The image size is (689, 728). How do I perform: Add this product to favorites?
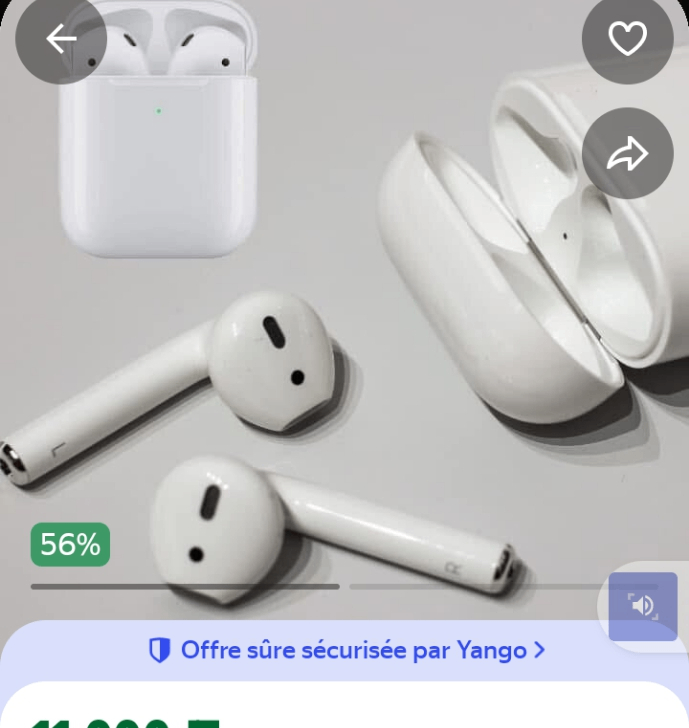click(x=627, y=39)
